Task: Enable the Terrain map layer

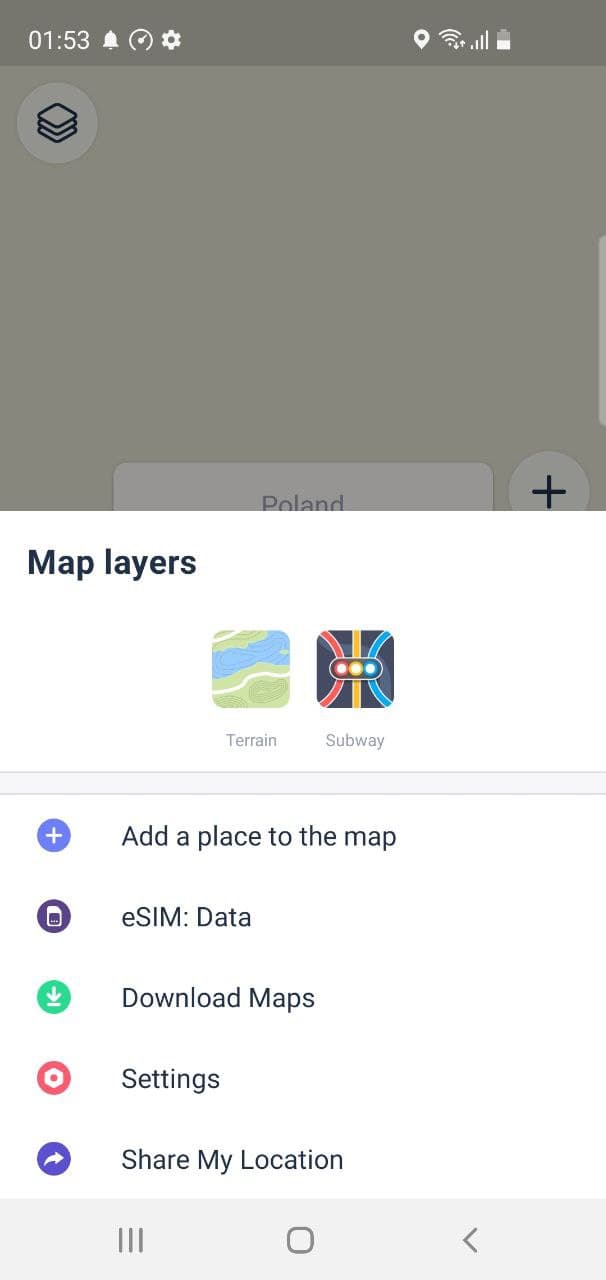Action: pos(251,669)
